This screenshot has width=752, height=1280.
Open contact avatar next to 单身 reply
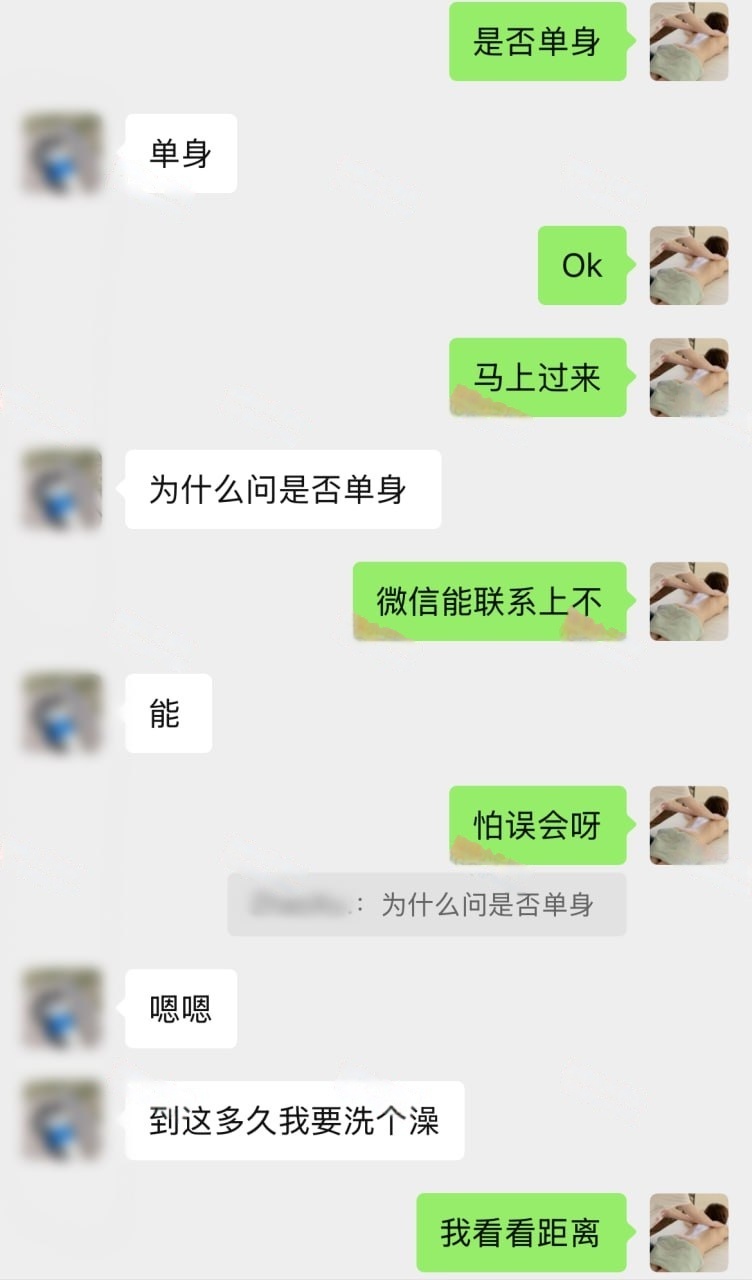(62, 153)
